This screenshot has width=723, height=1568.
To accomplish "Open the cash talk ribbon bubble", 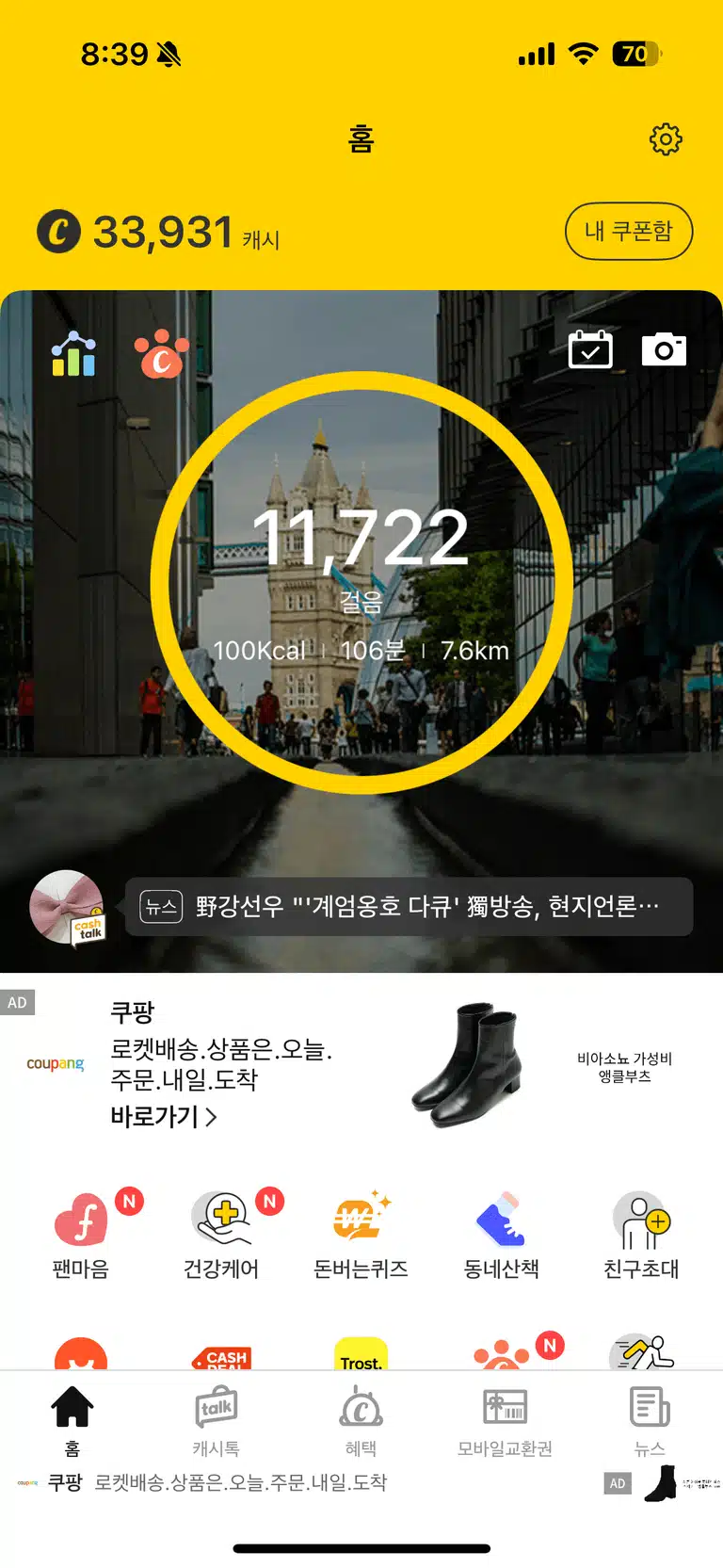I will coord(67,908).
